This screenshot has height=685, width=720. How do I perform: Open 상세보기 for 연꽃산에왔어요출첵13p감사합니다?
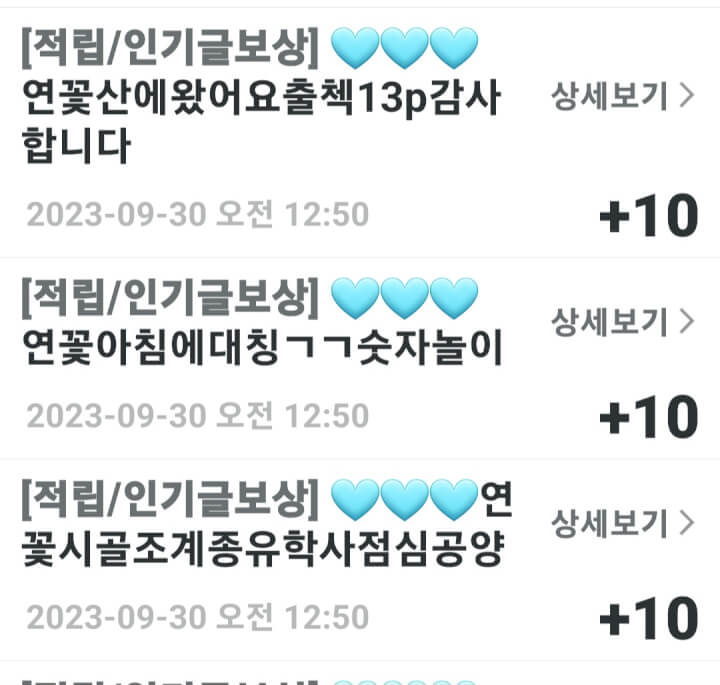622,96
